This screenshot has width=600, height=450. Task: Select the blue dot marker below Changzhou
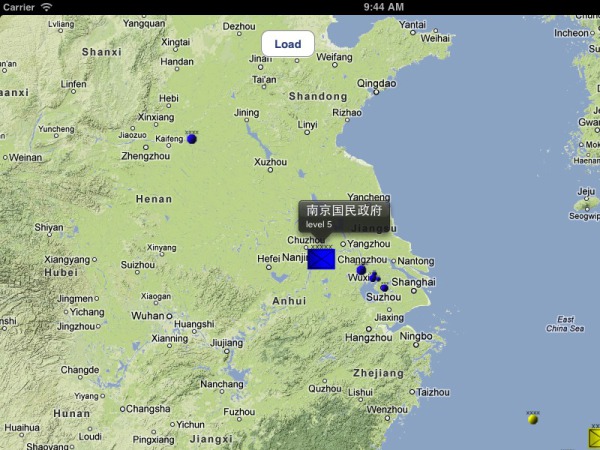pos(361,270)
